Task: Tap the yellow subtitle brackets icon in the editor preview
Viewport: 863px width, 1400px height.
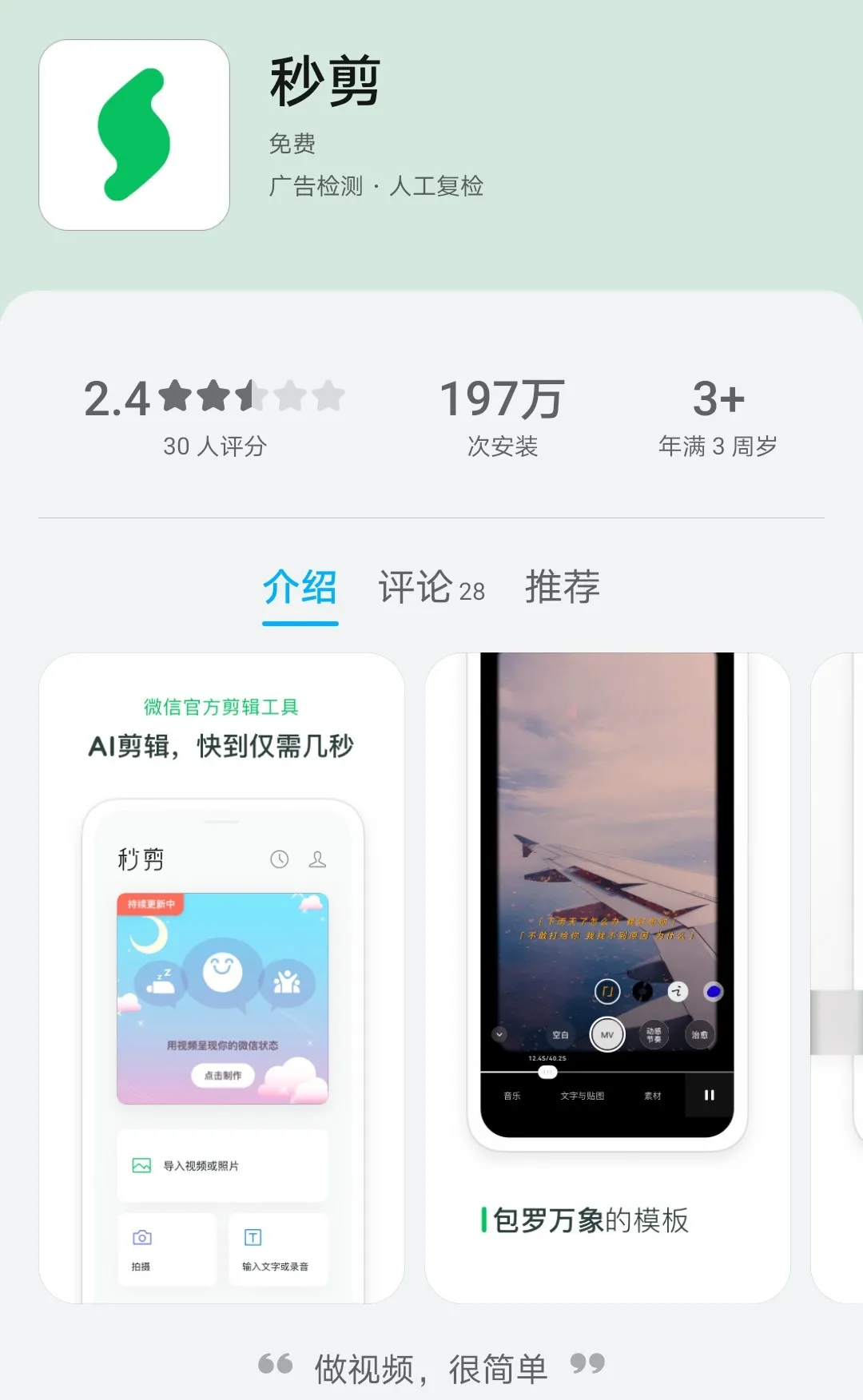Action: (607, 992)
